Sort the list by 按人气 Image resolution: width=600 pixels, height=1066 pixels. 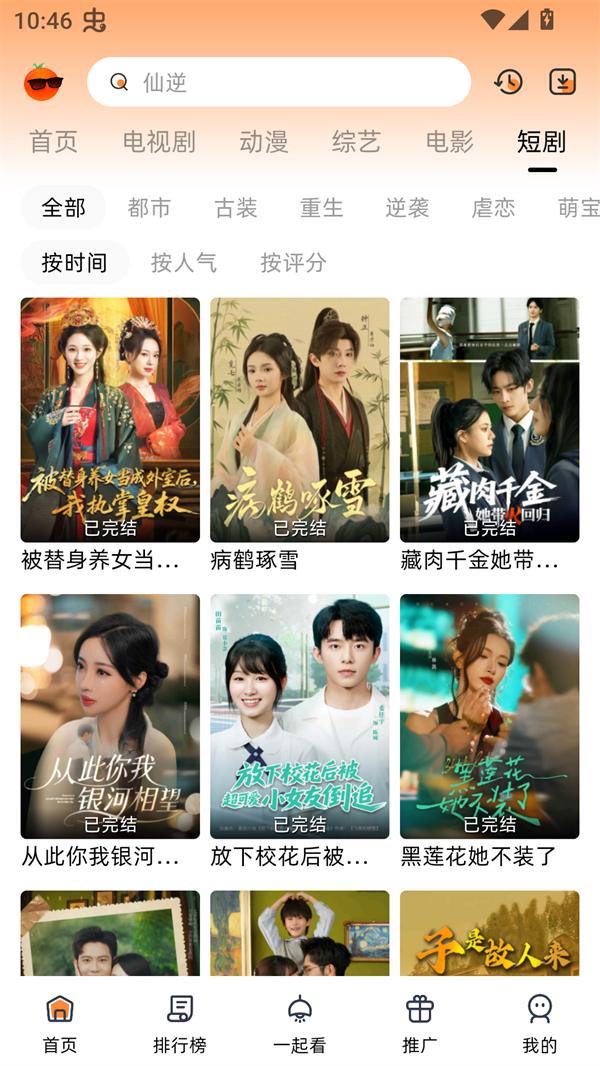(x=184, y=263)
